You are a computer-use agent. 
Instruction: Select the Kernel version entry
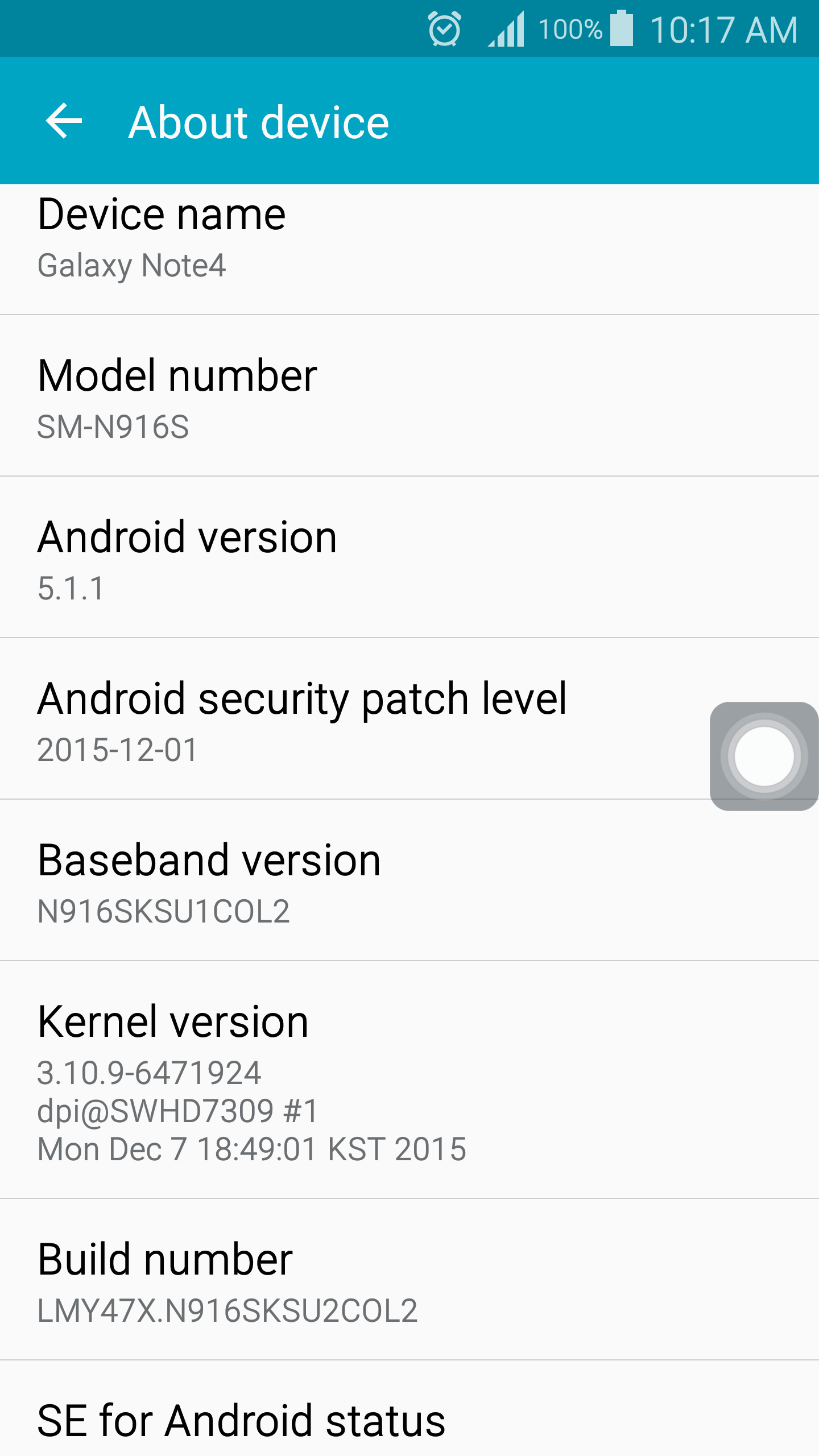coord(409,1080)
